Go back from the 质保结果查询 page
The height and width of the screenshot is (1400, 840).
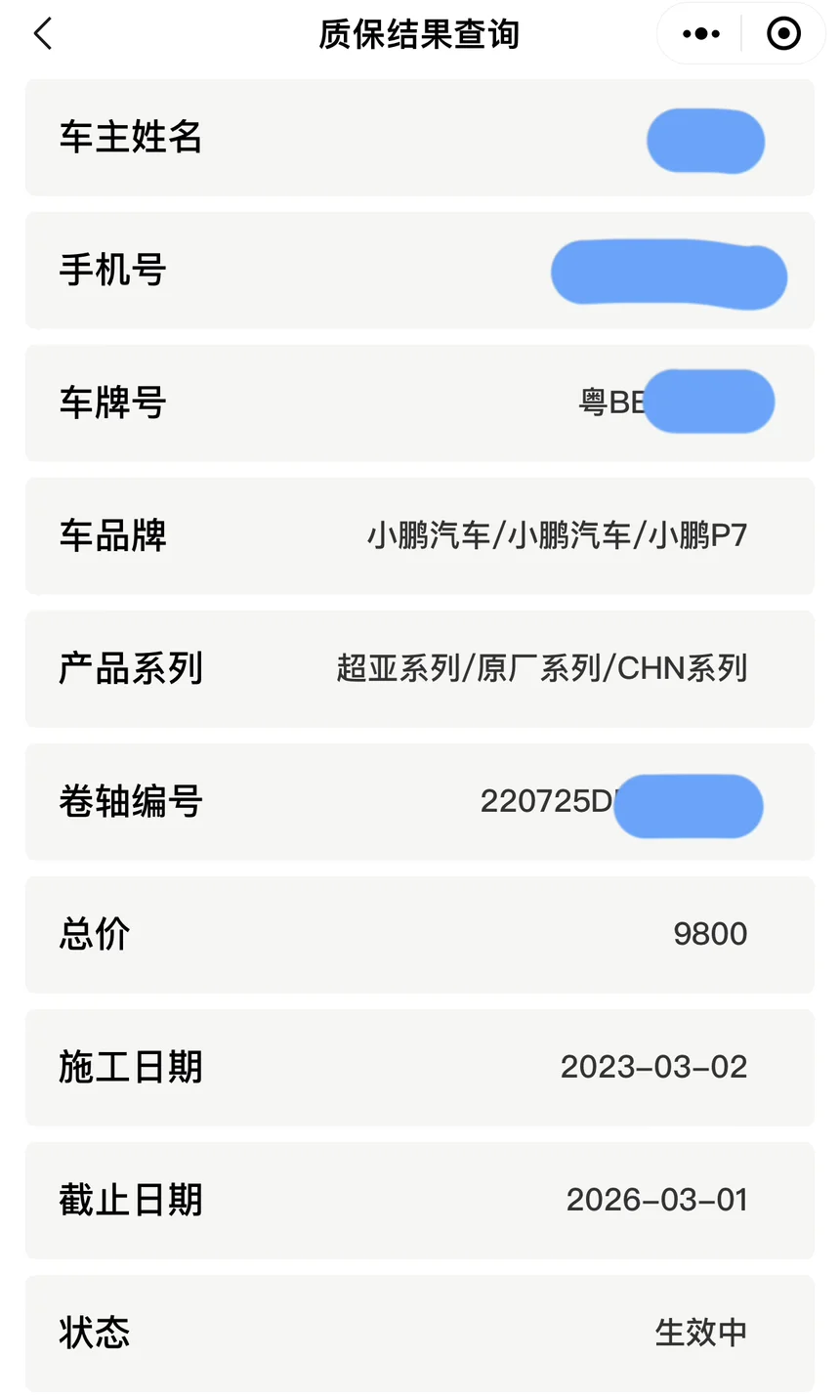tap(43, 34)
